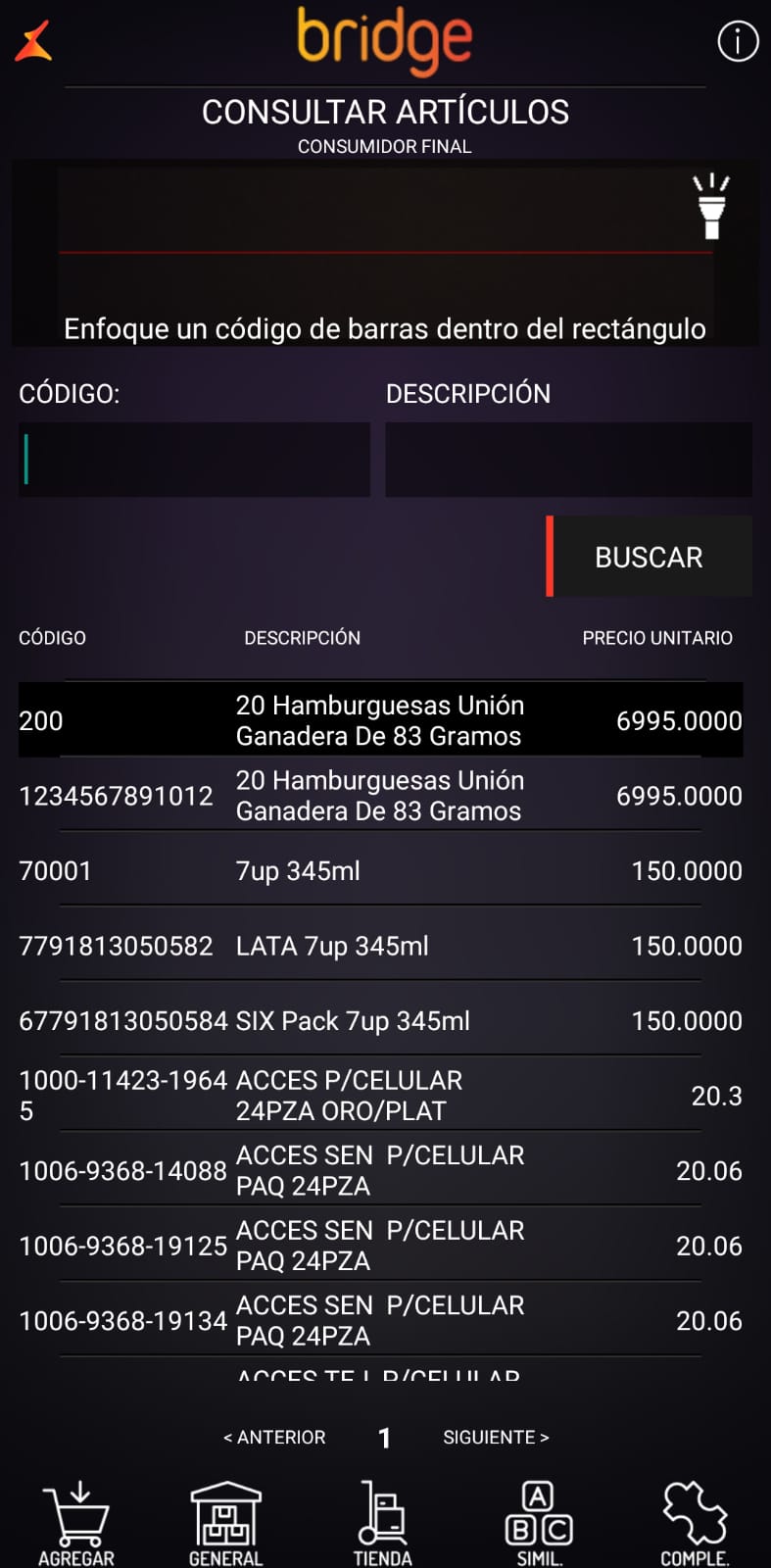Select the article with code 200
This screenshot has height=1568, width=771.
(x=380, y=720)
